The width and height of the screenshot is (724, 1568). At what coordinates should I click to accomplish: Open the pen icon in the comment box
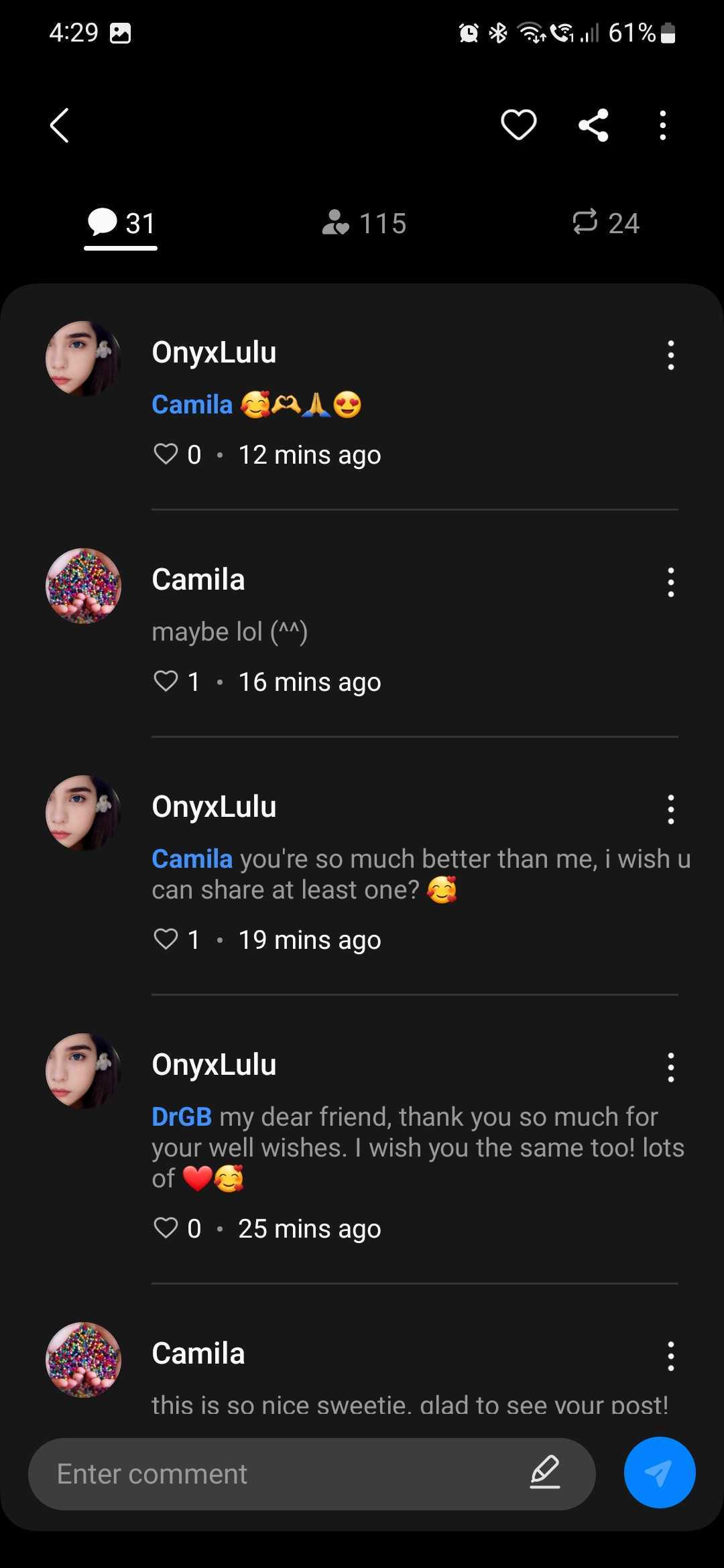click(545, 1472)
